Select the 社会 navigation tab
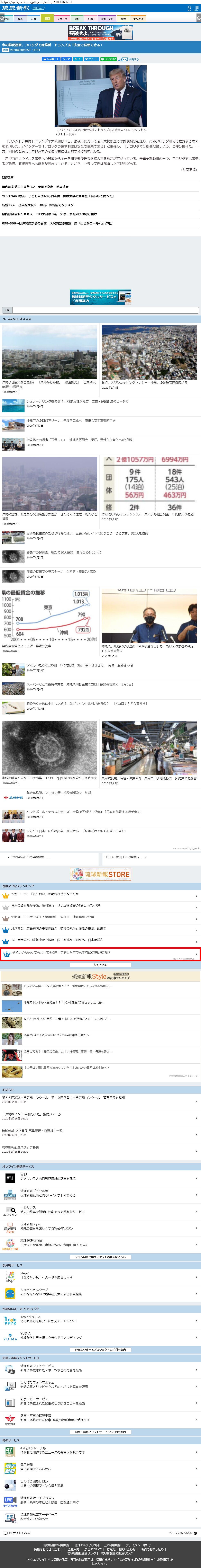The width and height of the screenshot is (201, 1568). 34,19
